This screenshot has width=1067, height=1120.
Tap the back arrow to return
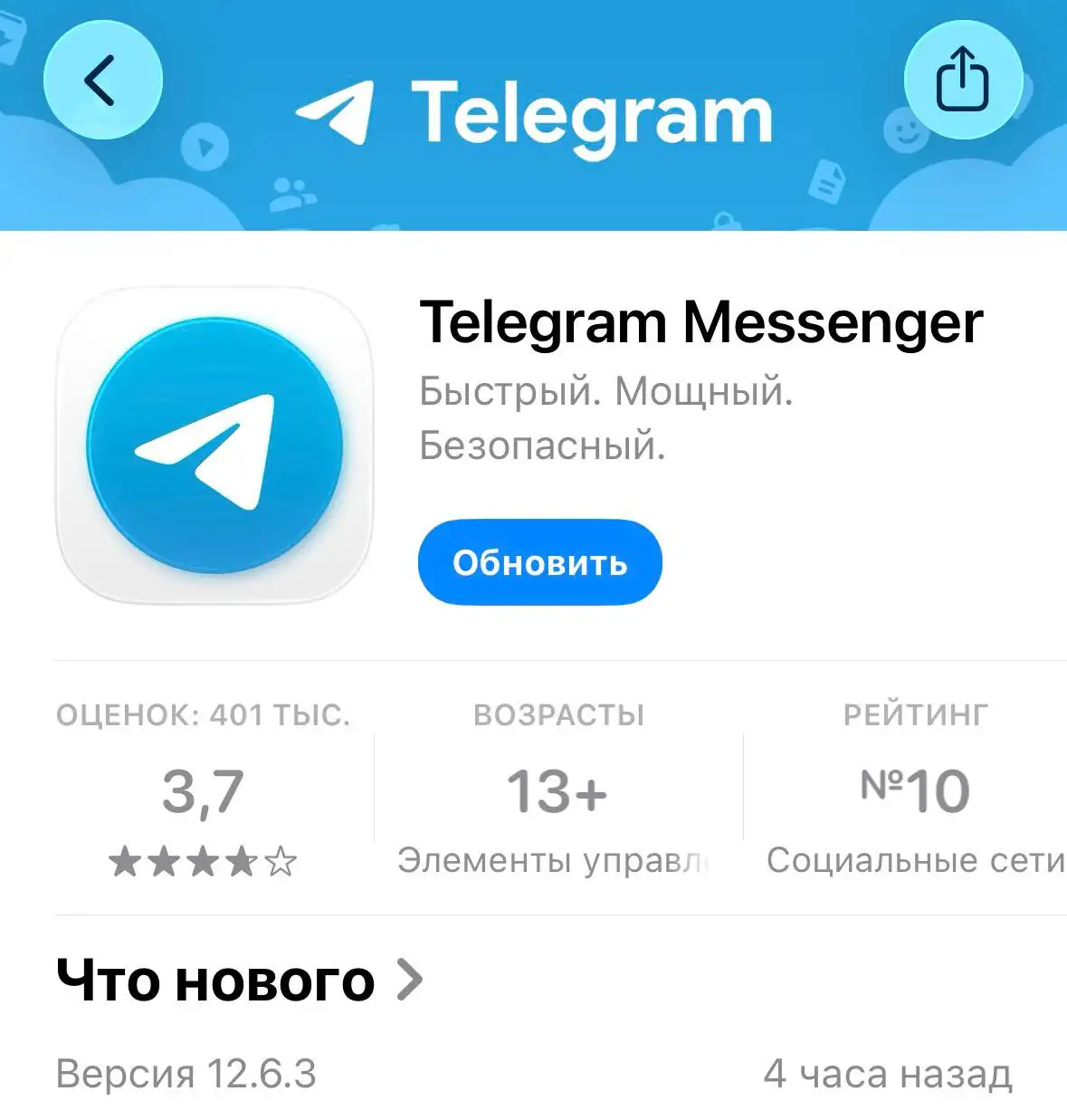coord(102,79)
